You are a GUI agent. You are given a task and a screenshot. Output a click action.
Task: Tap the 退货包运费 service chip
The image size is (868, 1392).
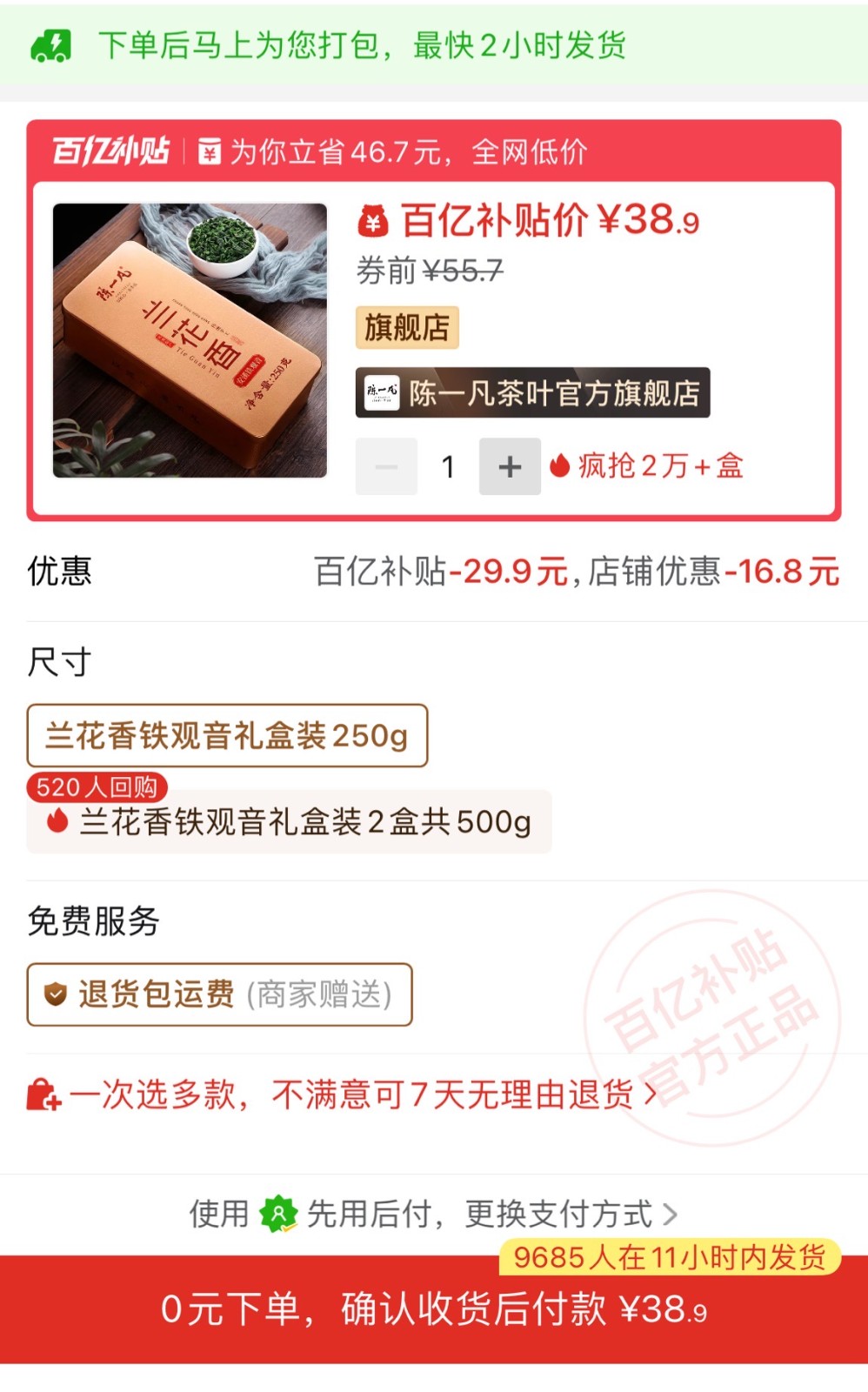[x=219, y=994]
